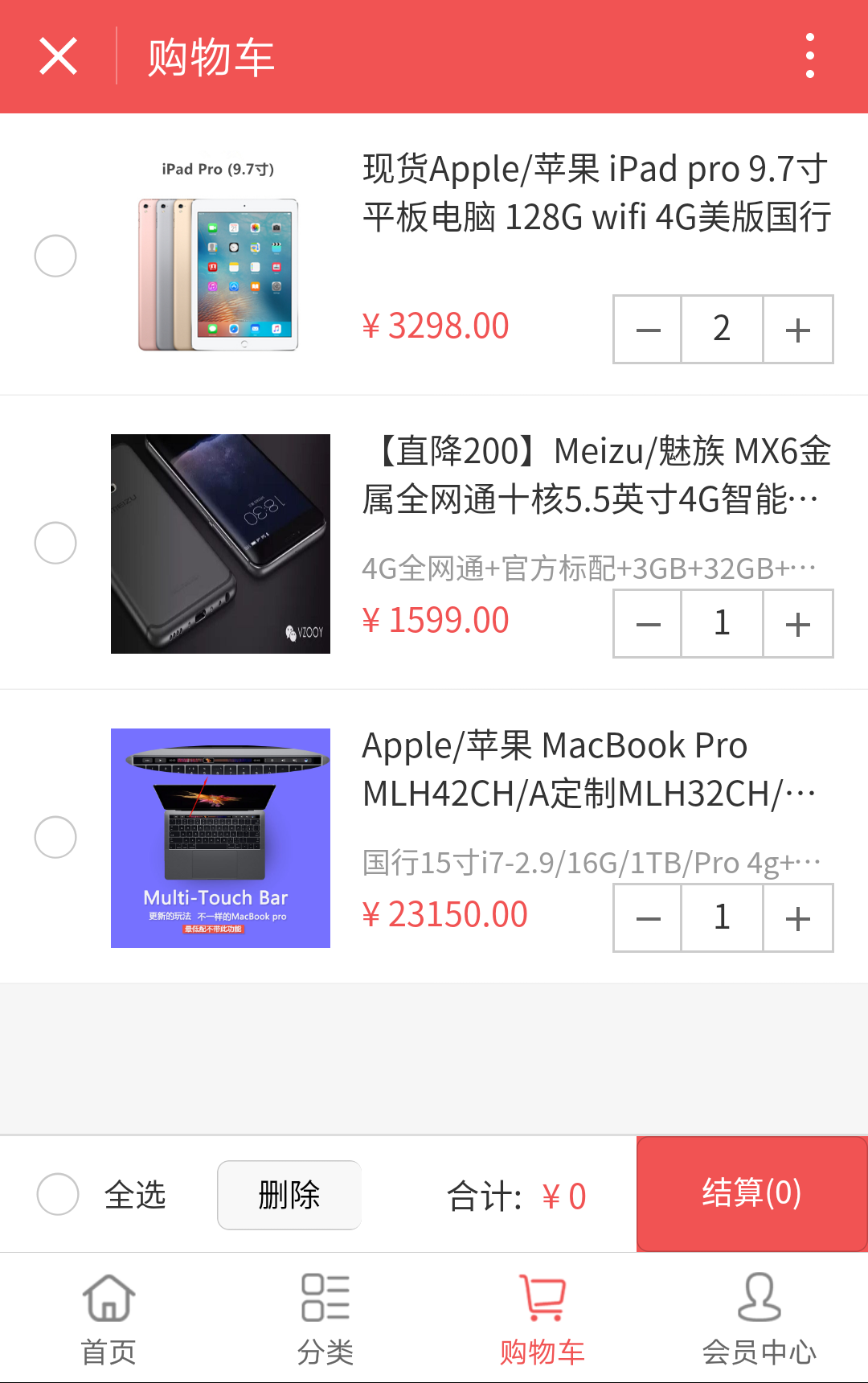Image resolution: width=868 pixels, height=1383 pixels.
Task: Select the Meizu MX6 item checkbox
Action: (55, 543)
